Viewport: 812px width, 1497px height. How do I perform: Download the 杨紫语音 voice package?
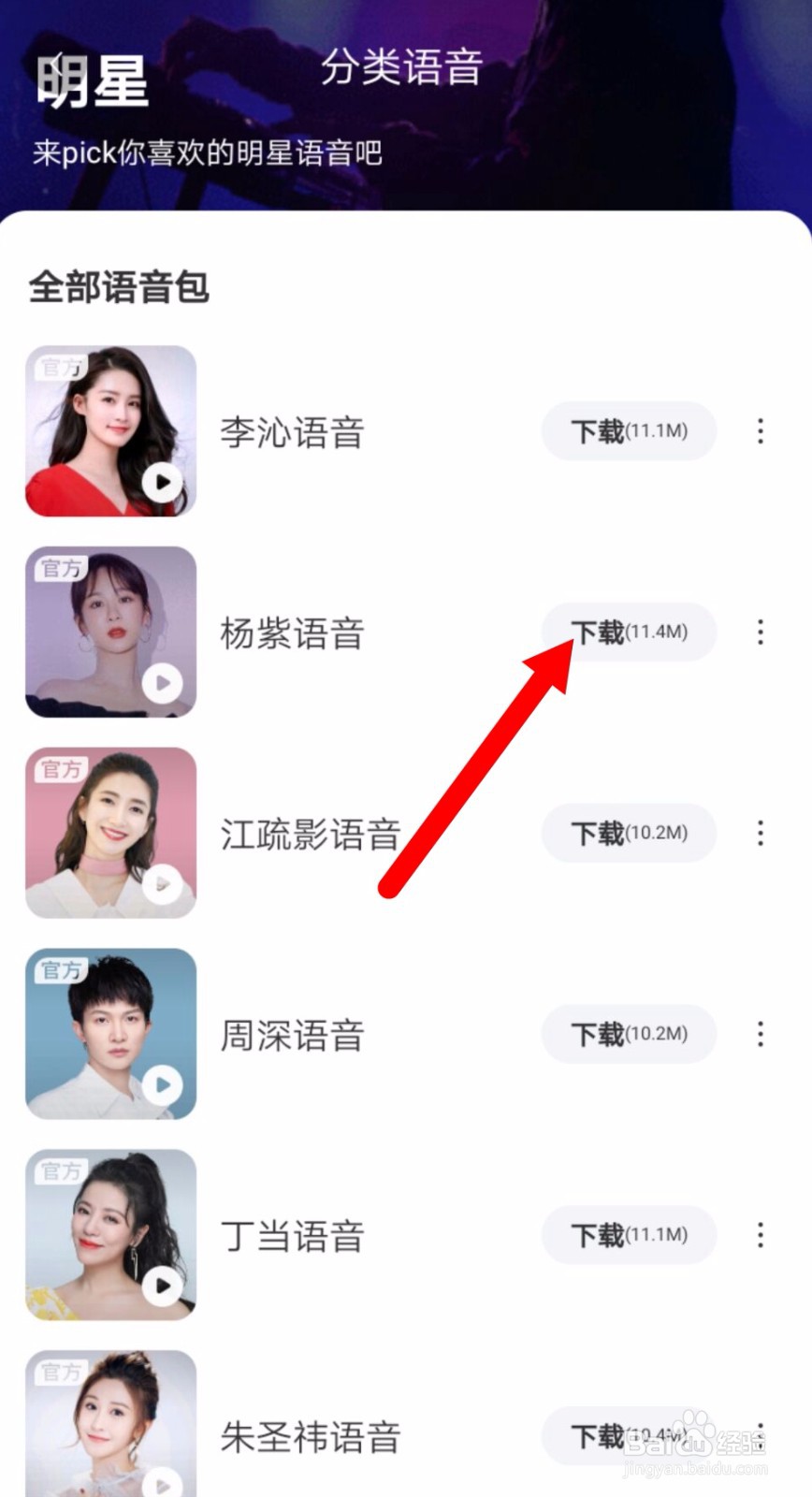[629, 632]
